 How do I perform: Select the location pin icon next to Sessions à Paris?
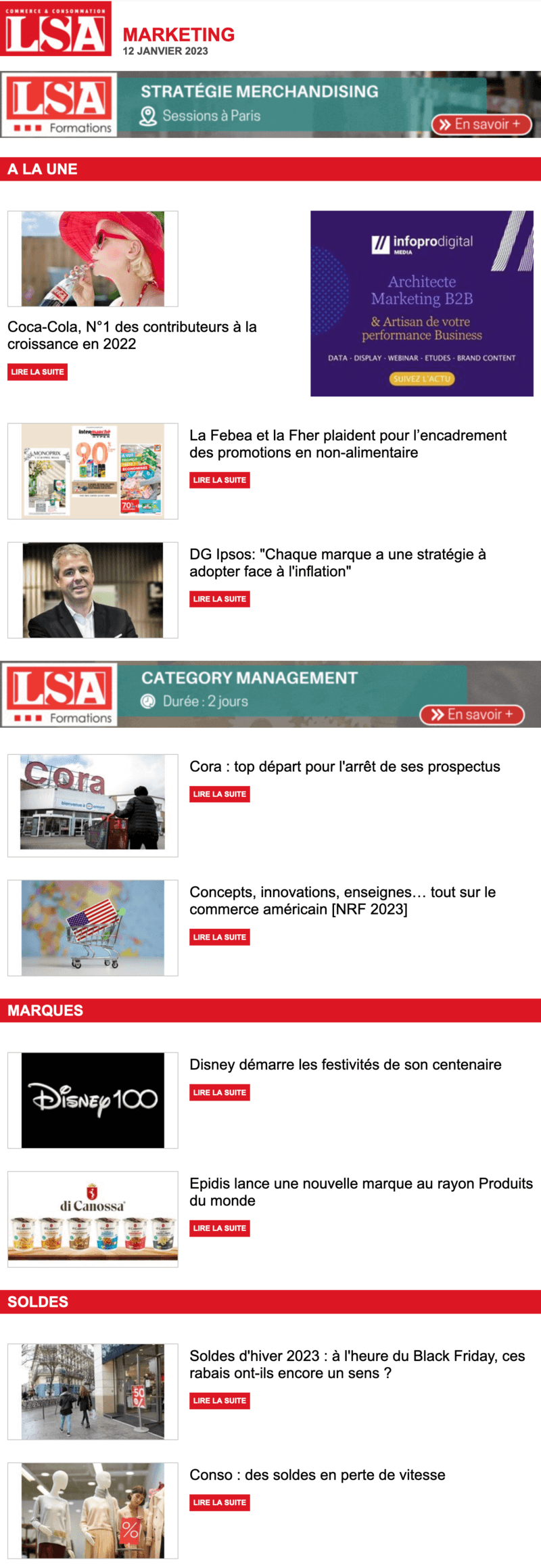coord(147,115)
